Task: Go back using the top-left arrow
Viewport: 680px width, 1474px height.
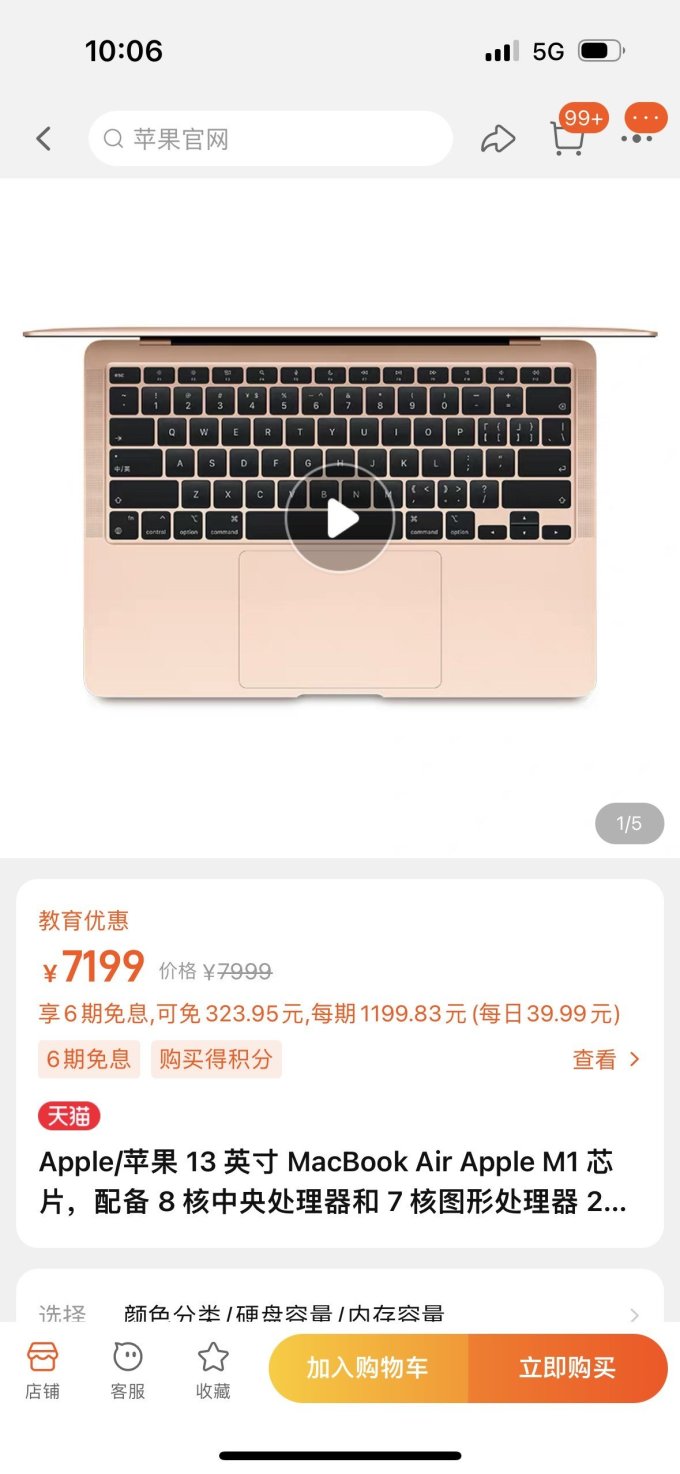Action: (43, 139)
